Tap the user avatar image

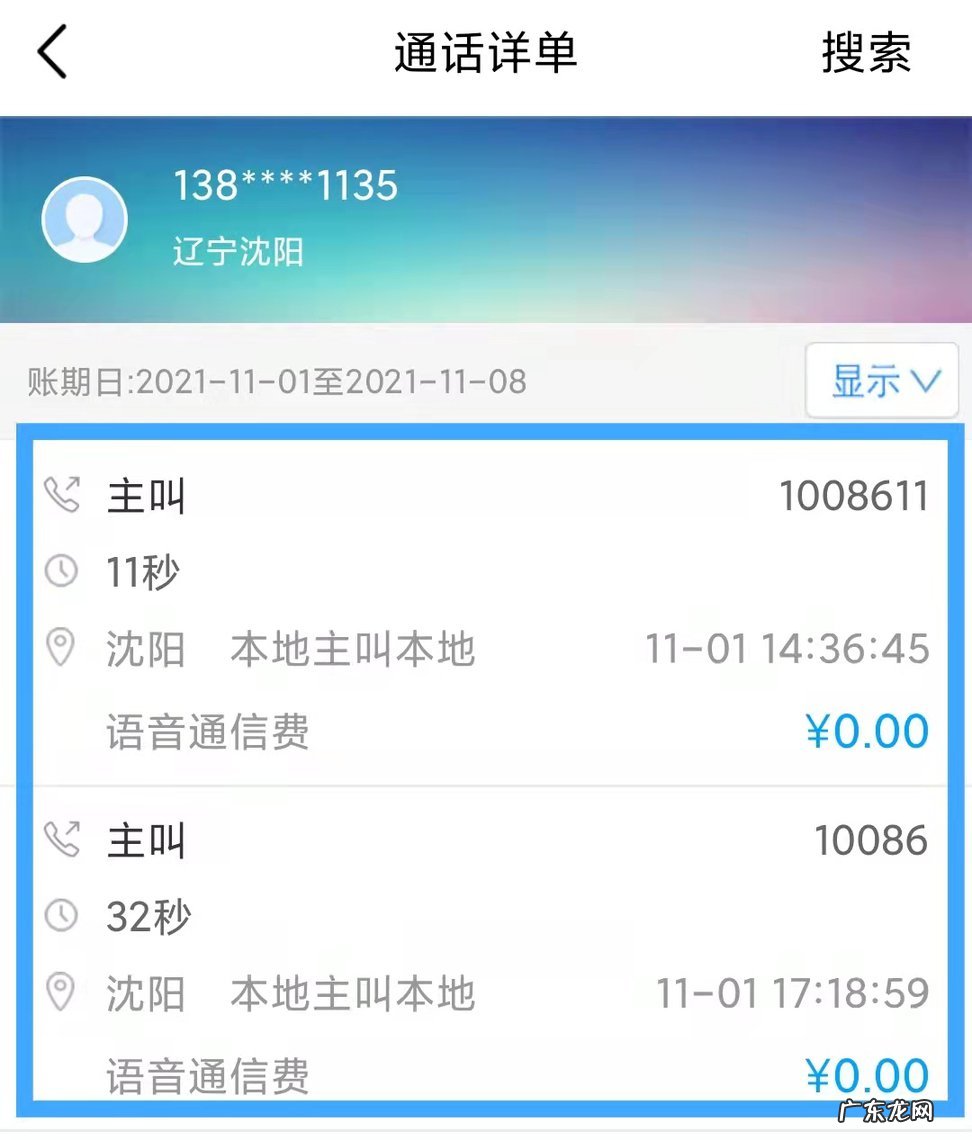pos(85,219)
